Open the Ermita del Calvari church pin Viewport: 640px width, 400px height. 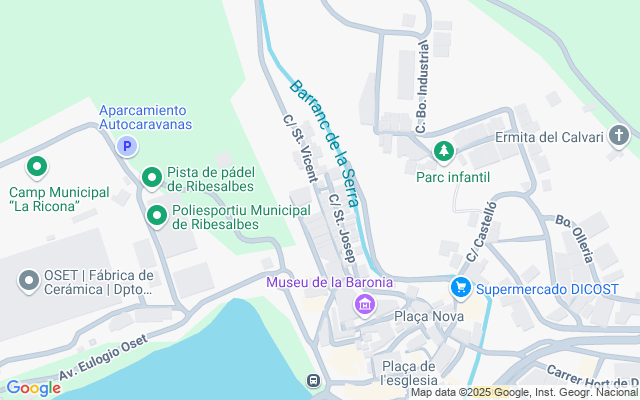coord(620,137)
